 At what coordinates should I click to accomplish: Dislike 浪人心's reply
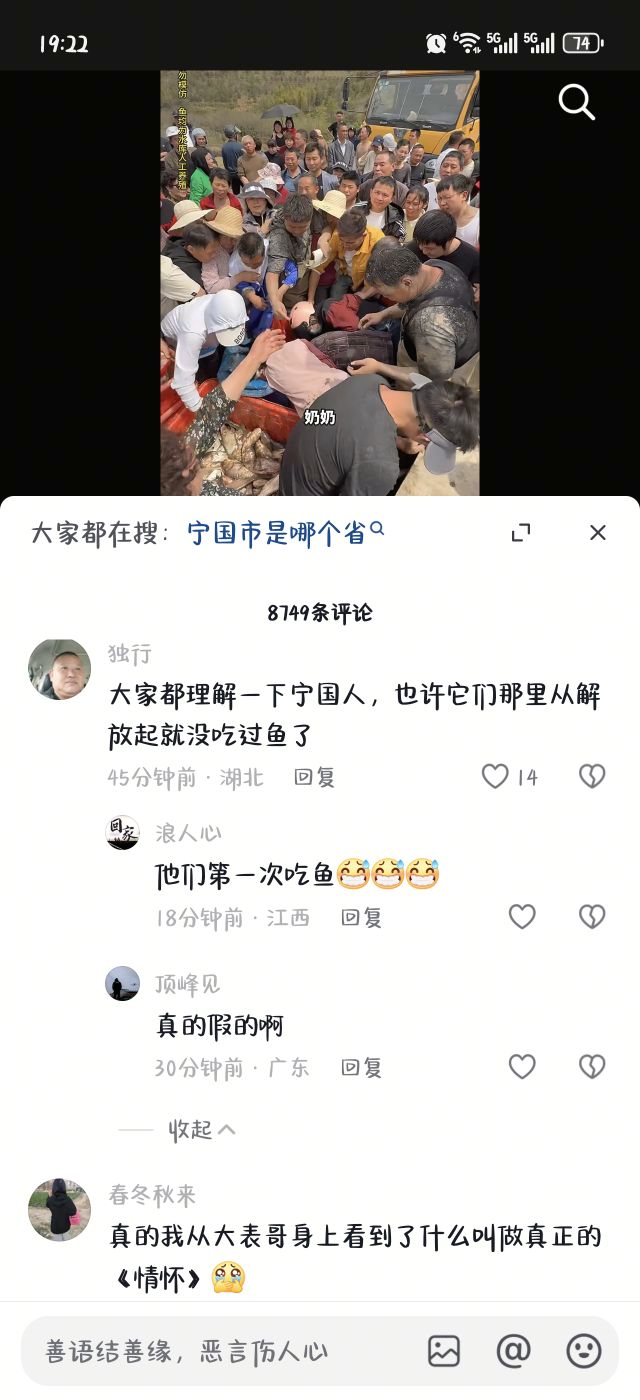point(592,917)
